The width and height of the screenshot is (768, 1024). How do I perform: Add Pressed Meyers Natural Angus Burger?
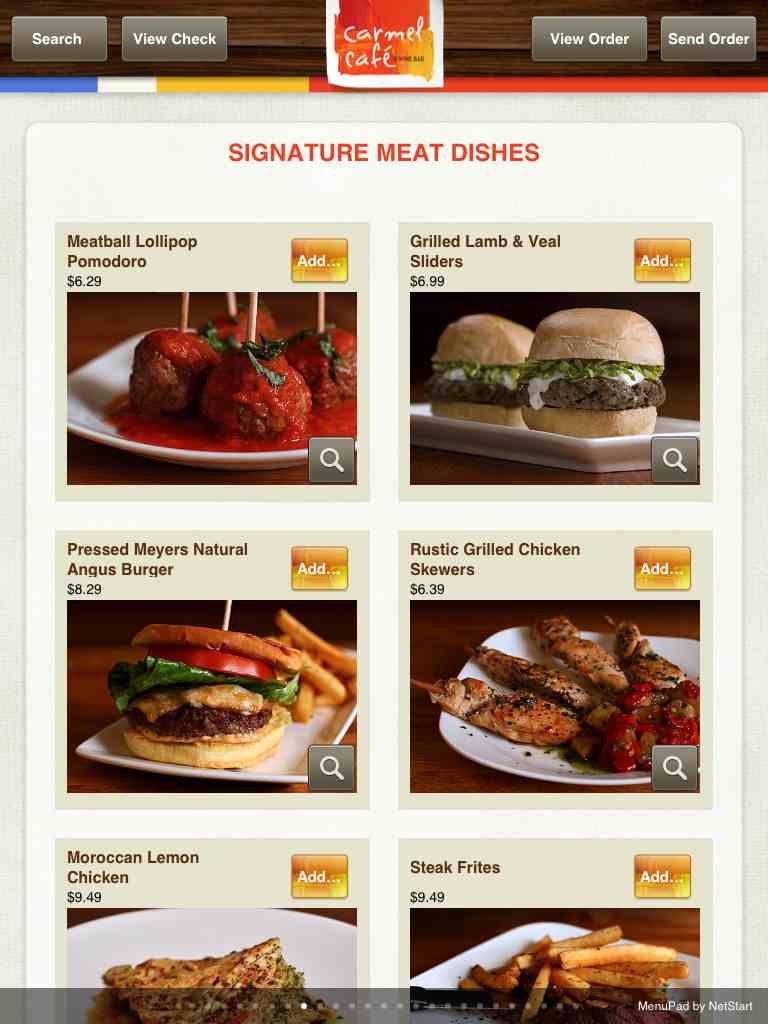(320, 569)
